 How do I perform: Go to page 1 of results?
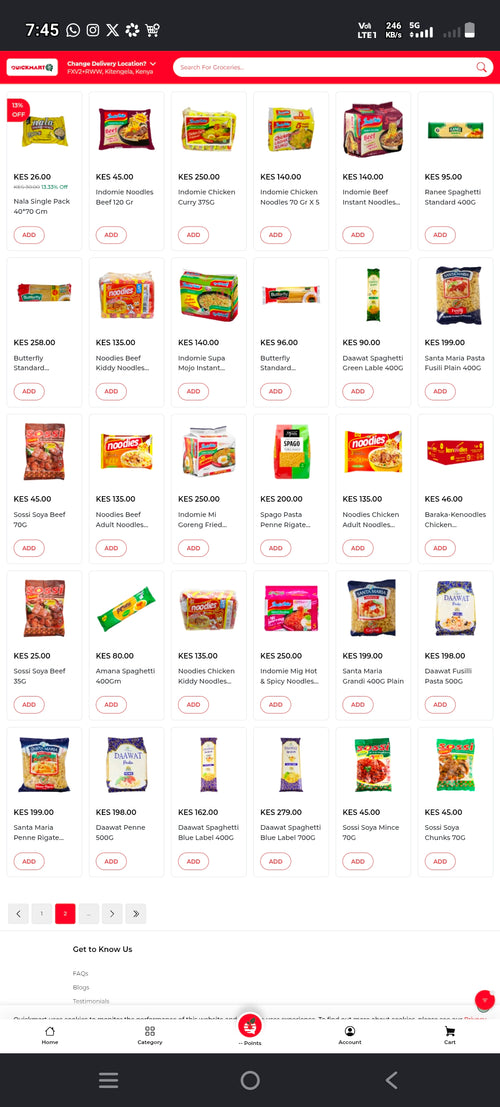(x=42, y=914)
